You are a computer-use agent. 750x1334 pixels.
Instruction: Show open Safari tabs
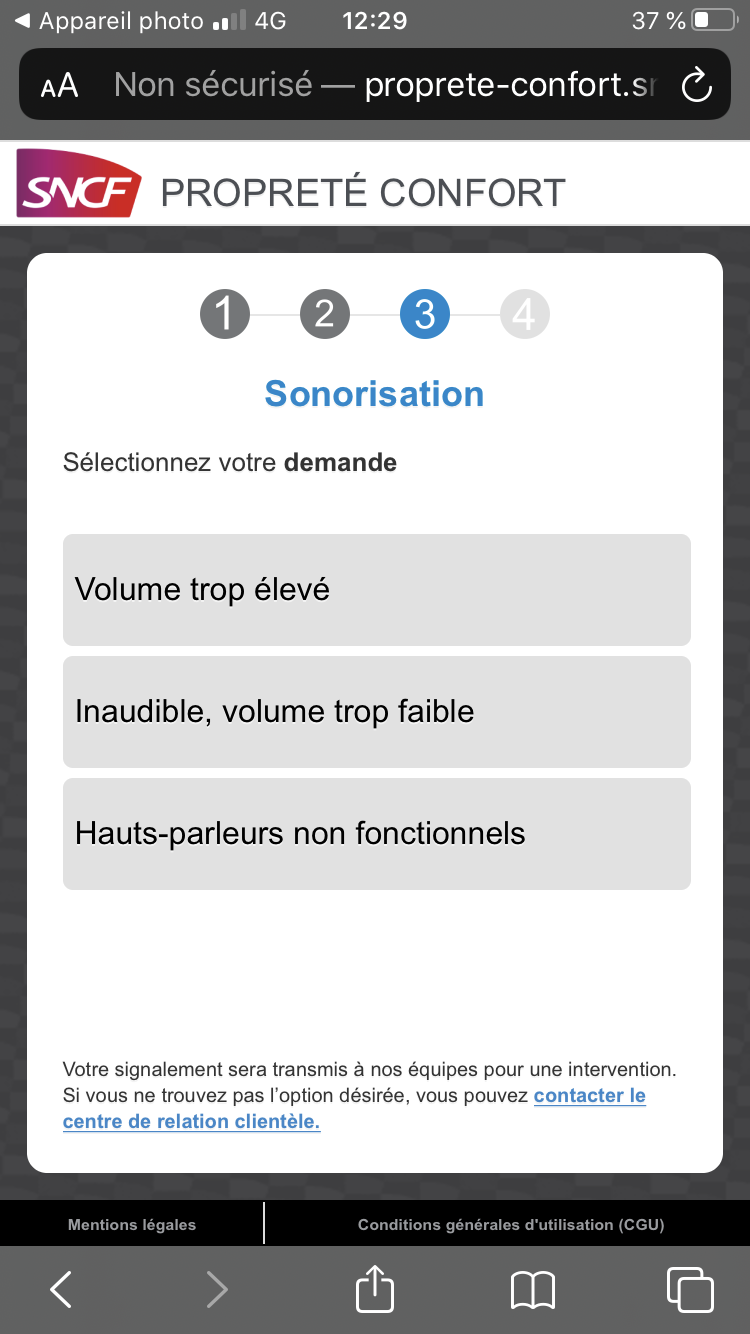point(689,1289)
